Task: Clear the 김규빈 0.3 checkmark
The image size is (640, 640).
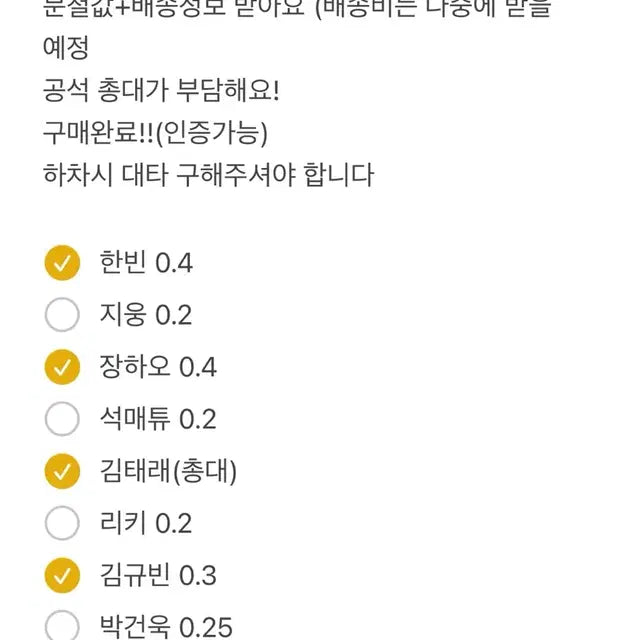Action: click(x=62, y=575)
